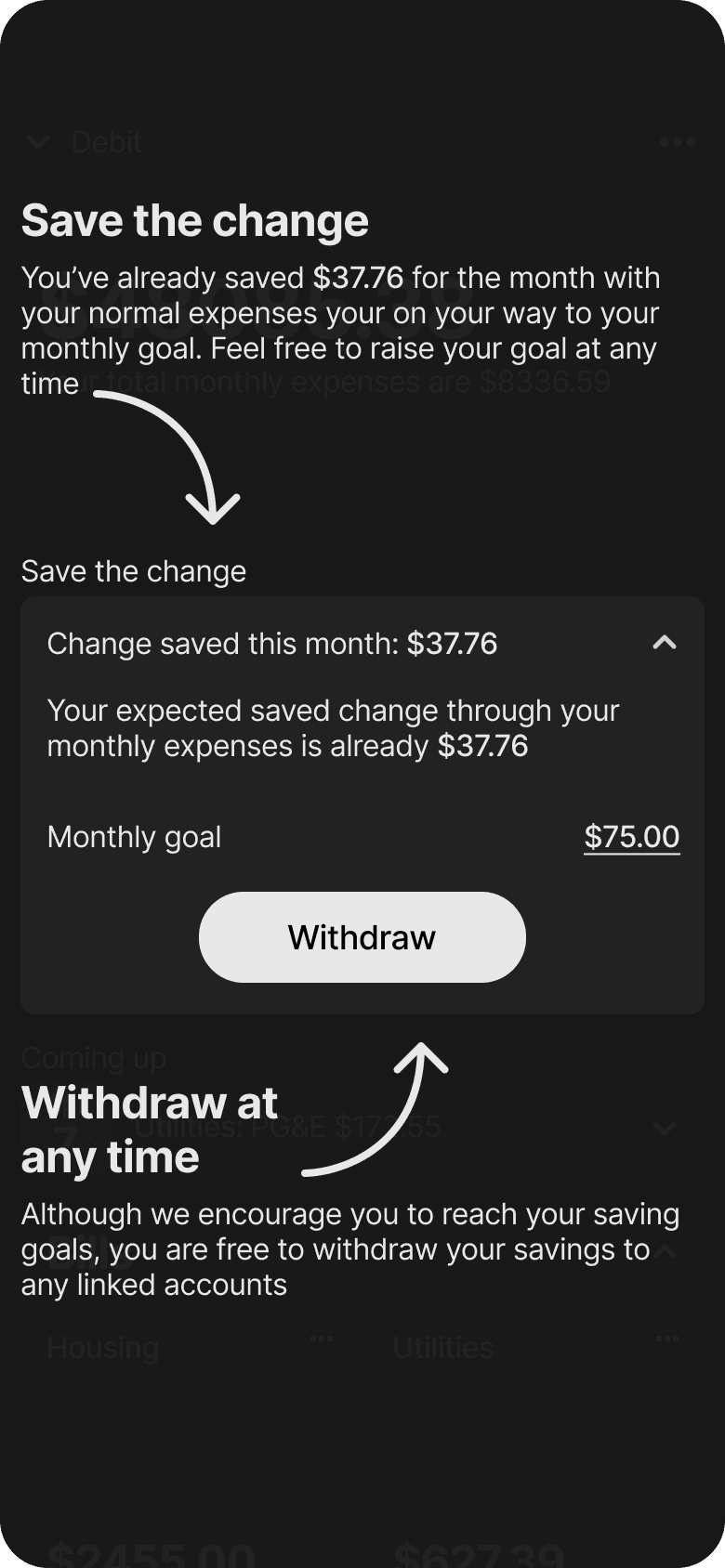Edit the $75.00 monthly goal
725x1568 pixels.
pyautogui.click(x=632, y=836)
